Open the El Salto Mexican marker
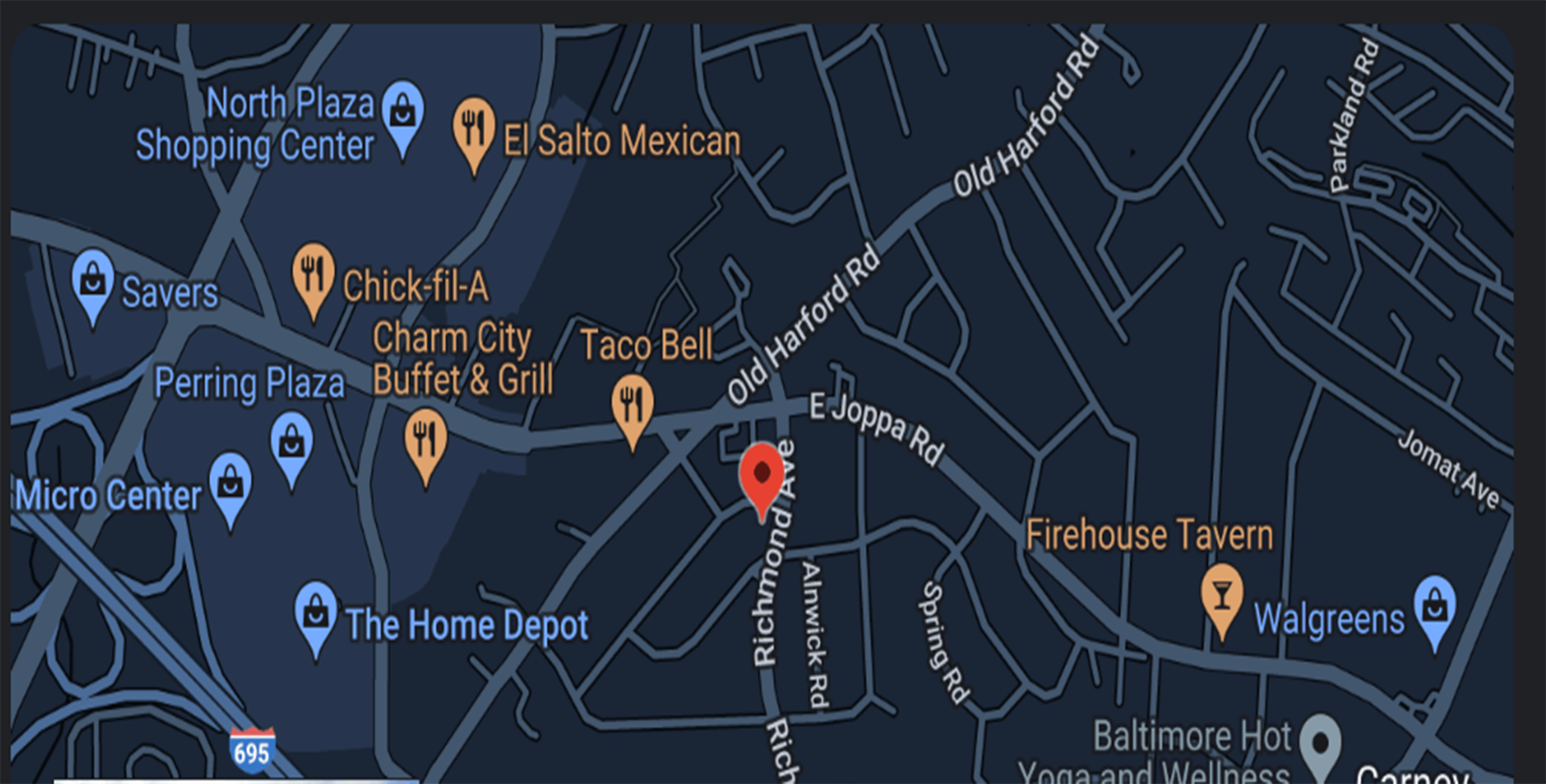The height and width of the screenshot is (784, 1546). (473, 126)
